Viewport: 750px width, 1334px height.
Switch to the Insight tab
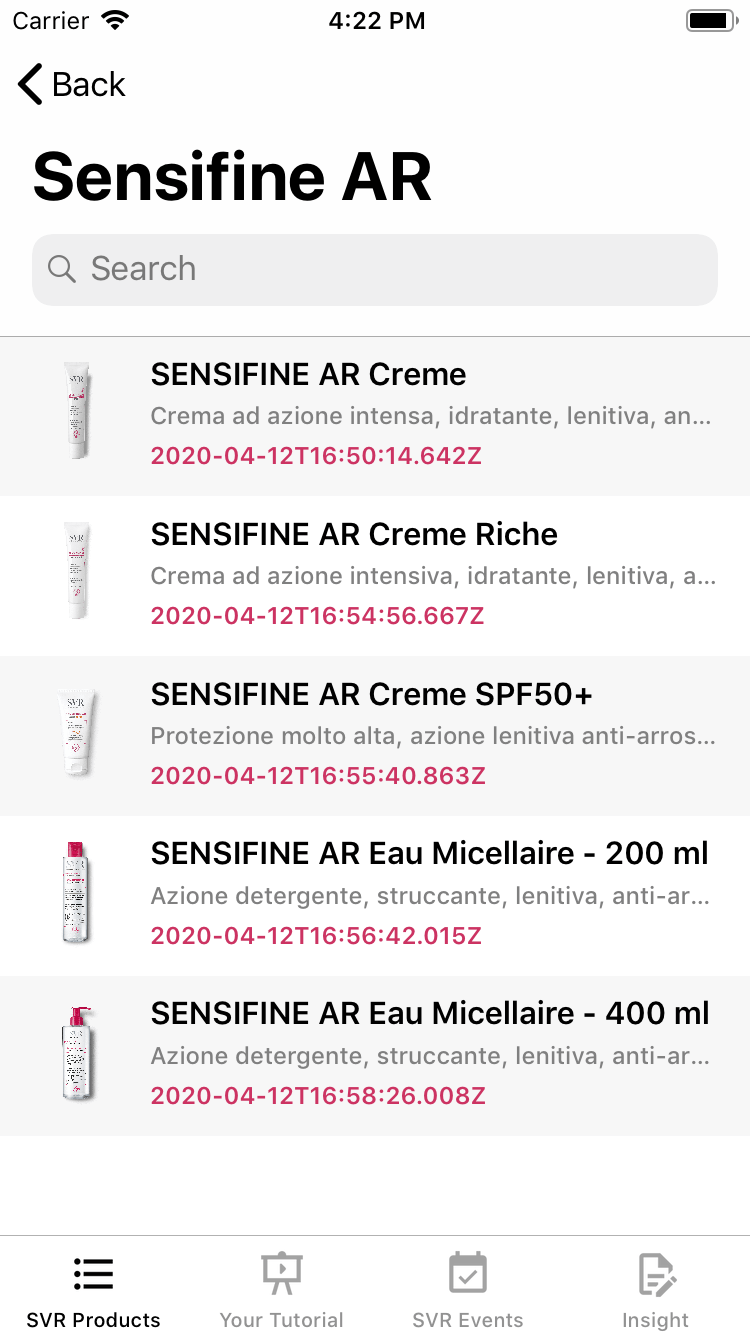pos(655,1288)
